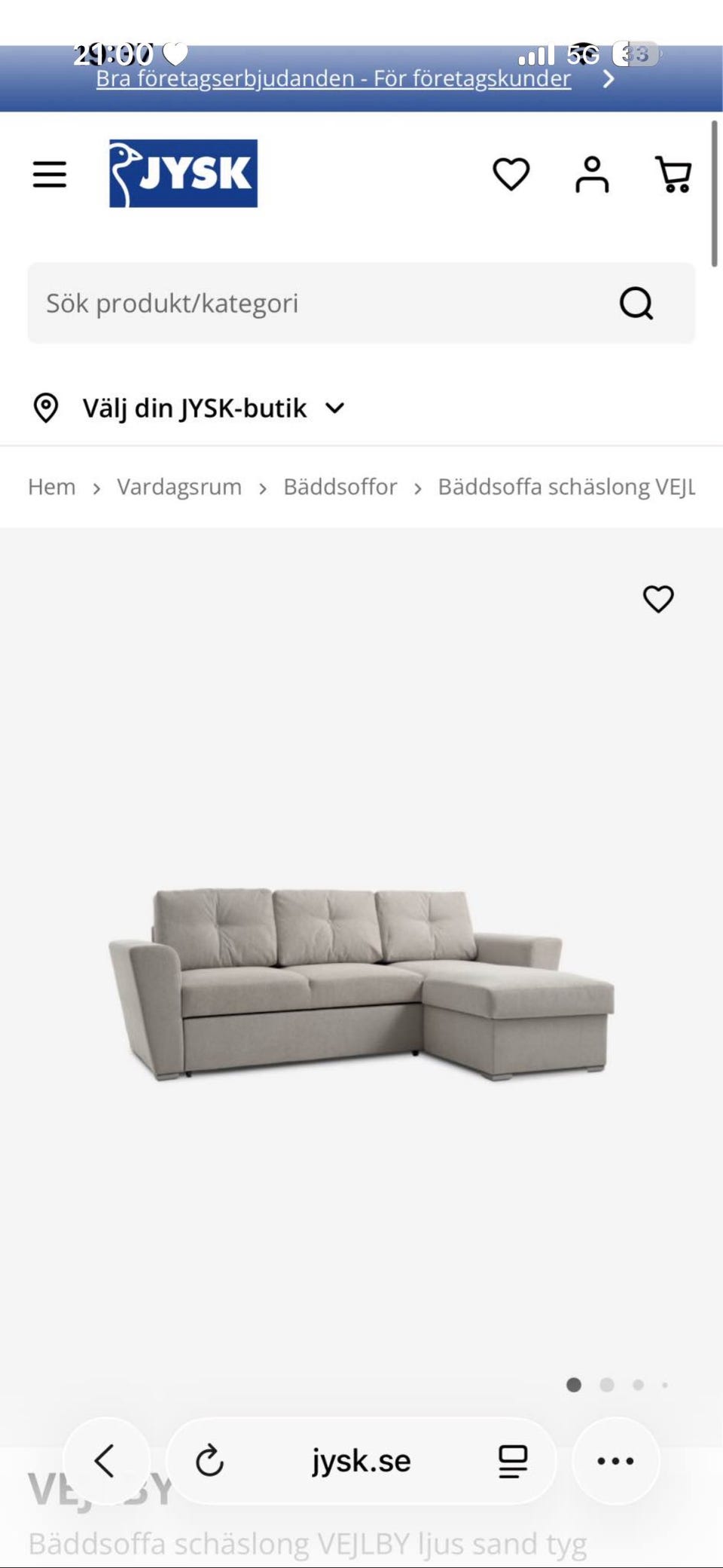Expand the Vardagsrum breadcrumb category
Image resolution: width=723 pixels, height=1568 pixels.
click(x=178, y=486)
